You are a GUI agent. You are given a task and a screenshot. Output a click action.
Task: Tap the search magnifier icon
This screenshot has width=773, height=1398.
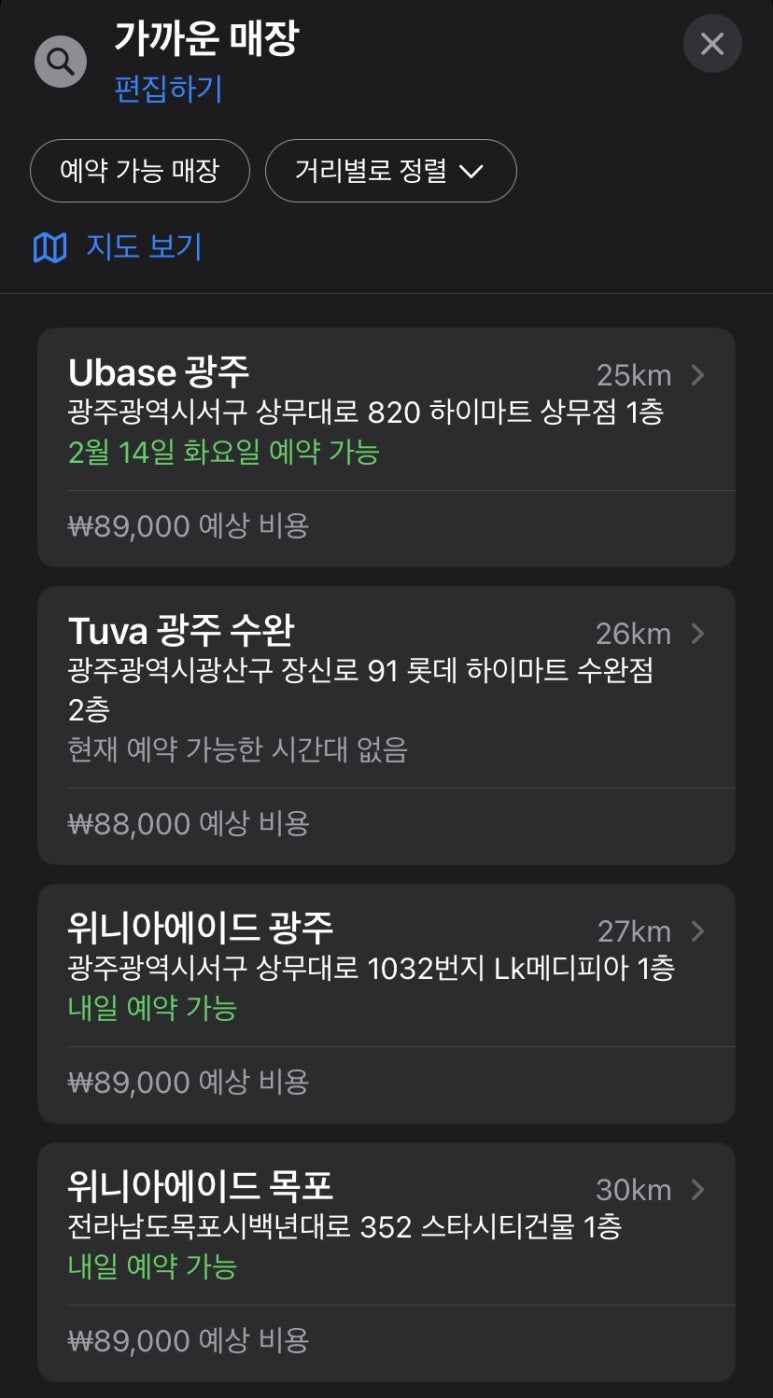[60, 62]
